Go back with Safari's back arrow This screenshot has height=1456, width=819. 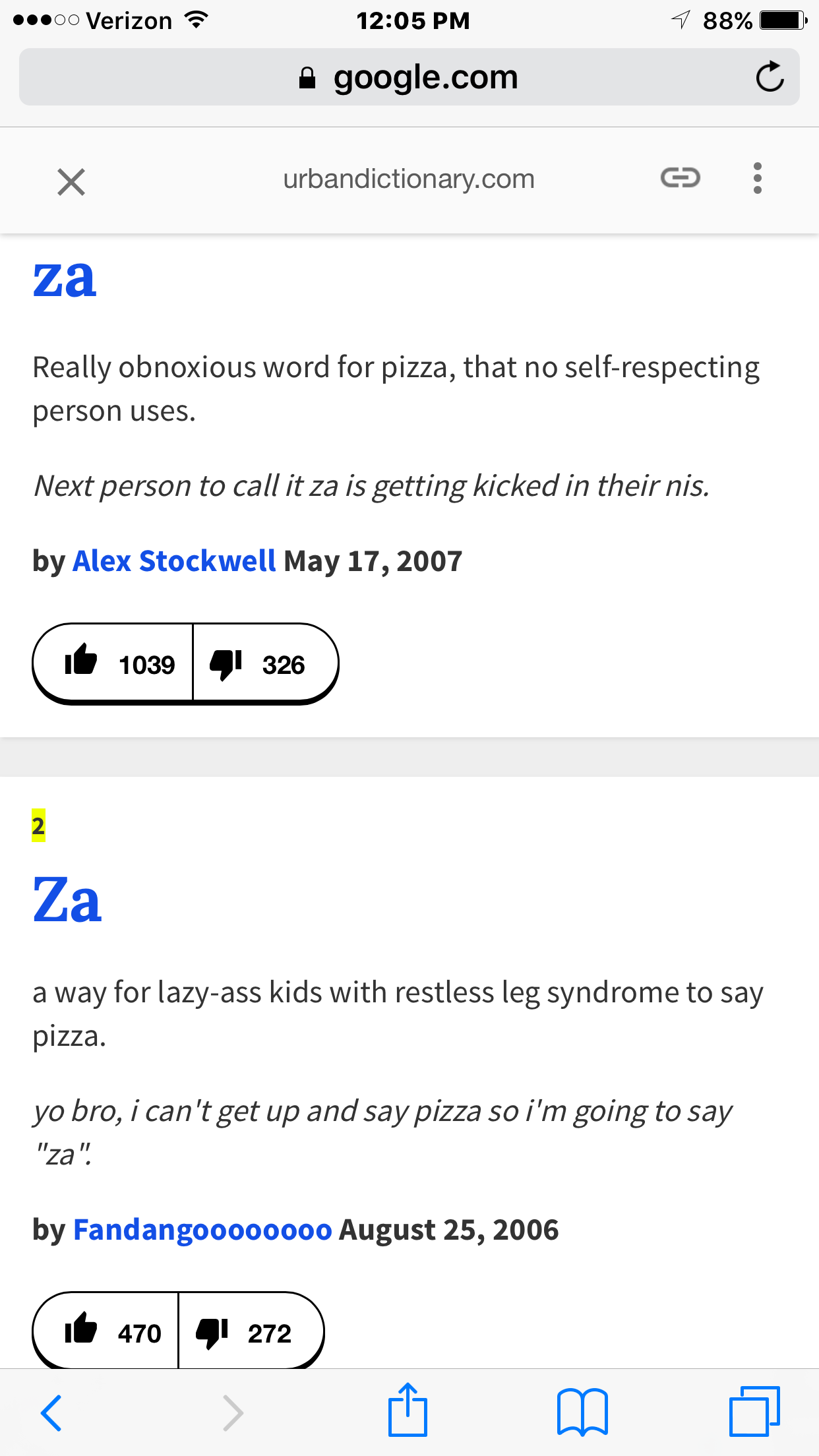click(51, 1412)
